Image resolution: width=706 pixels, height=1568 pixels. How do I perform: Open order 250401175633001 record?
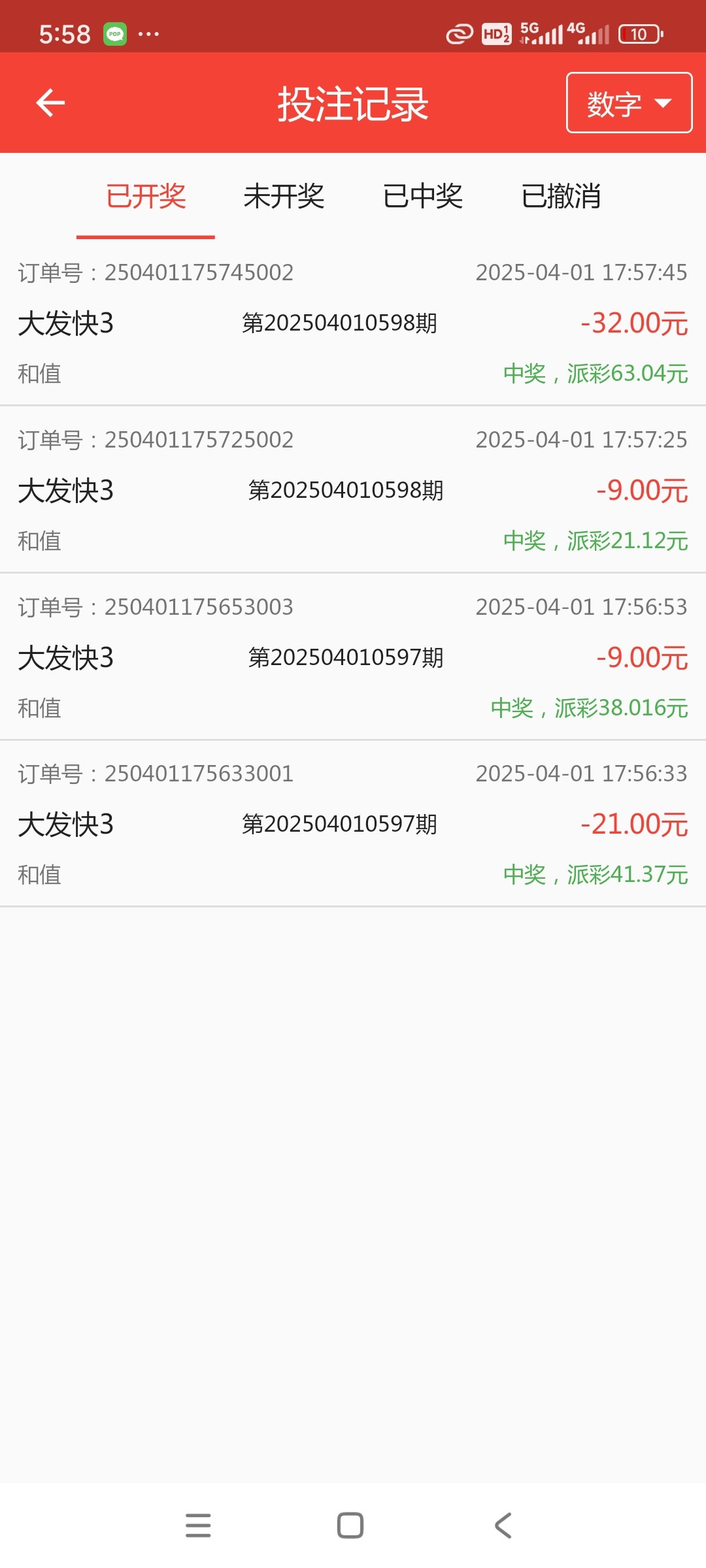click(x=353, y=824)
